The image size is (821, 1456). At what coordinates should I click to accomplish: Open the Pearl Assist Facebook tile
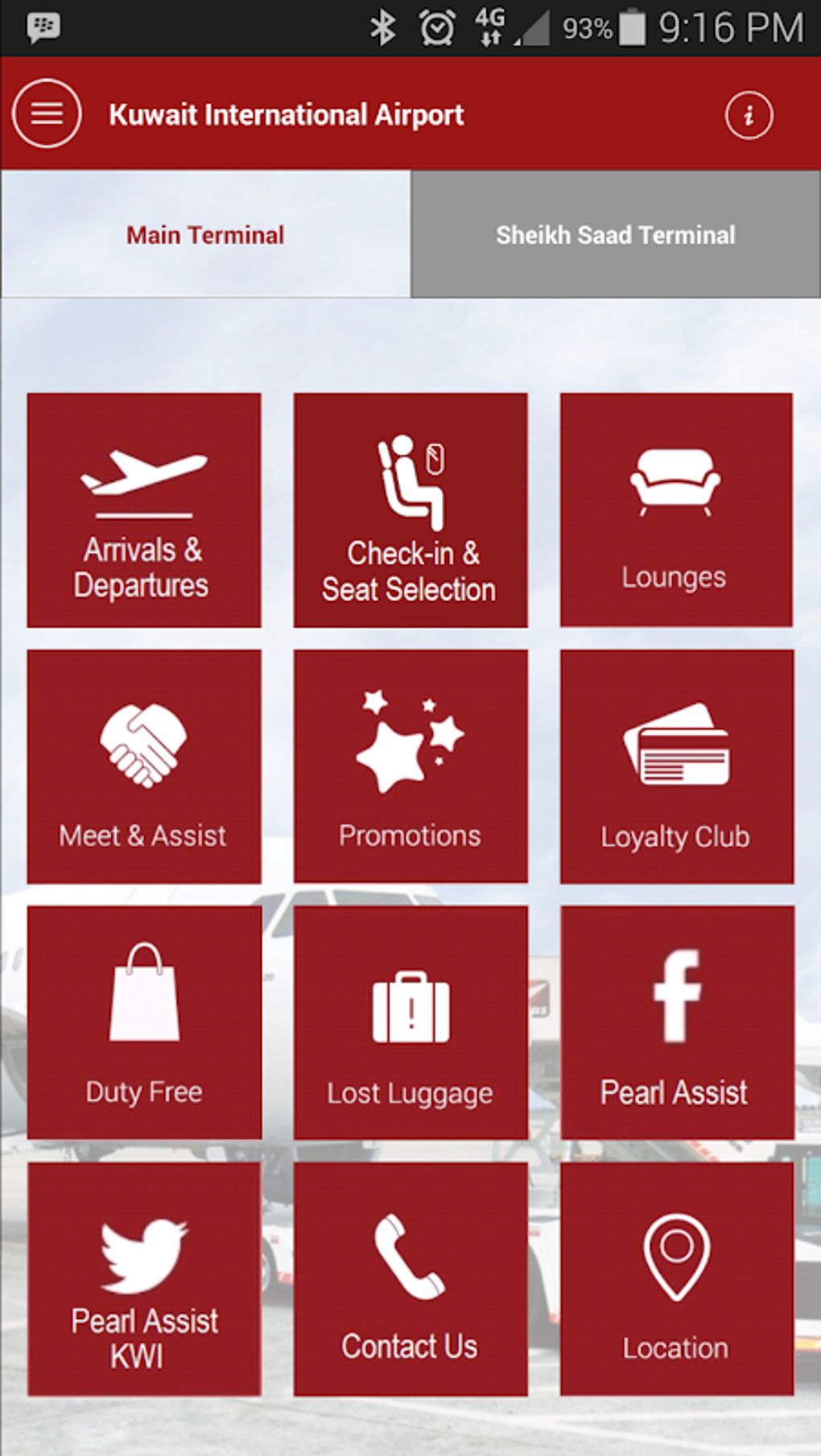coord(676,1022)
